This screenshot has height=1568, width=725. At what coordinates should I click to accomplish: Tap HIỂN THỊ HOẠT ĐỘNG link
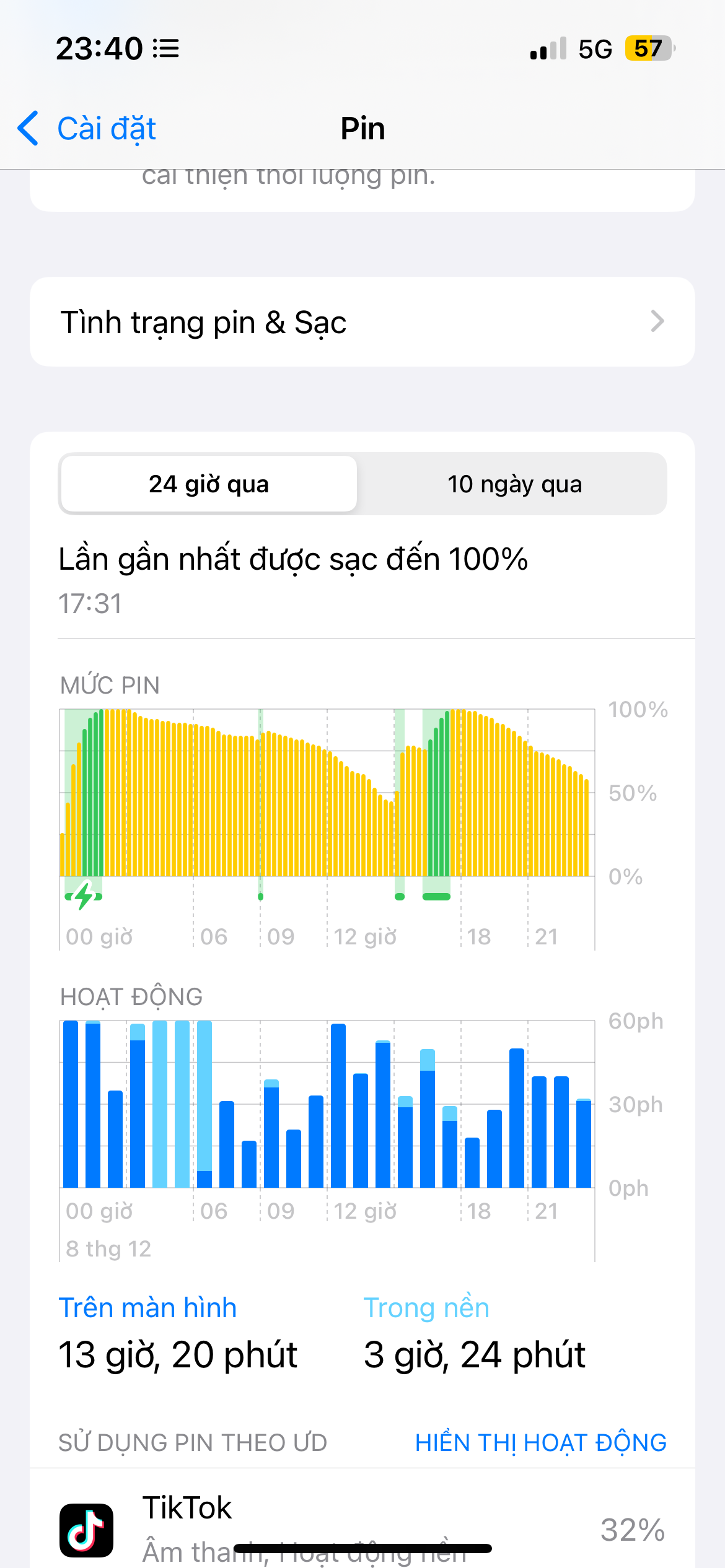click(540, 1443)
